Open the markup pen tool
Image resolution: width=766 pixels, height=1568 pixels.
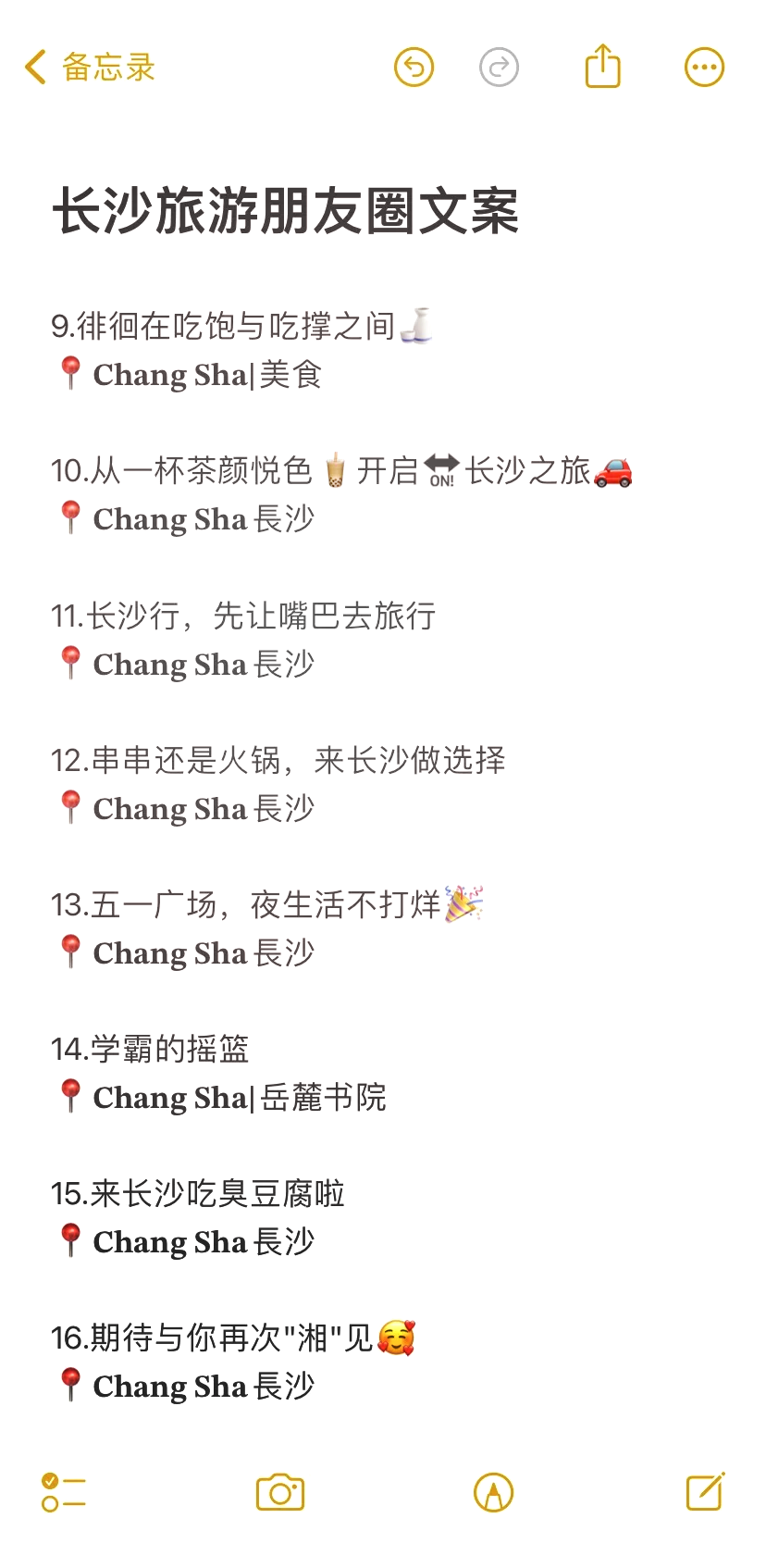click(493, 1492)
